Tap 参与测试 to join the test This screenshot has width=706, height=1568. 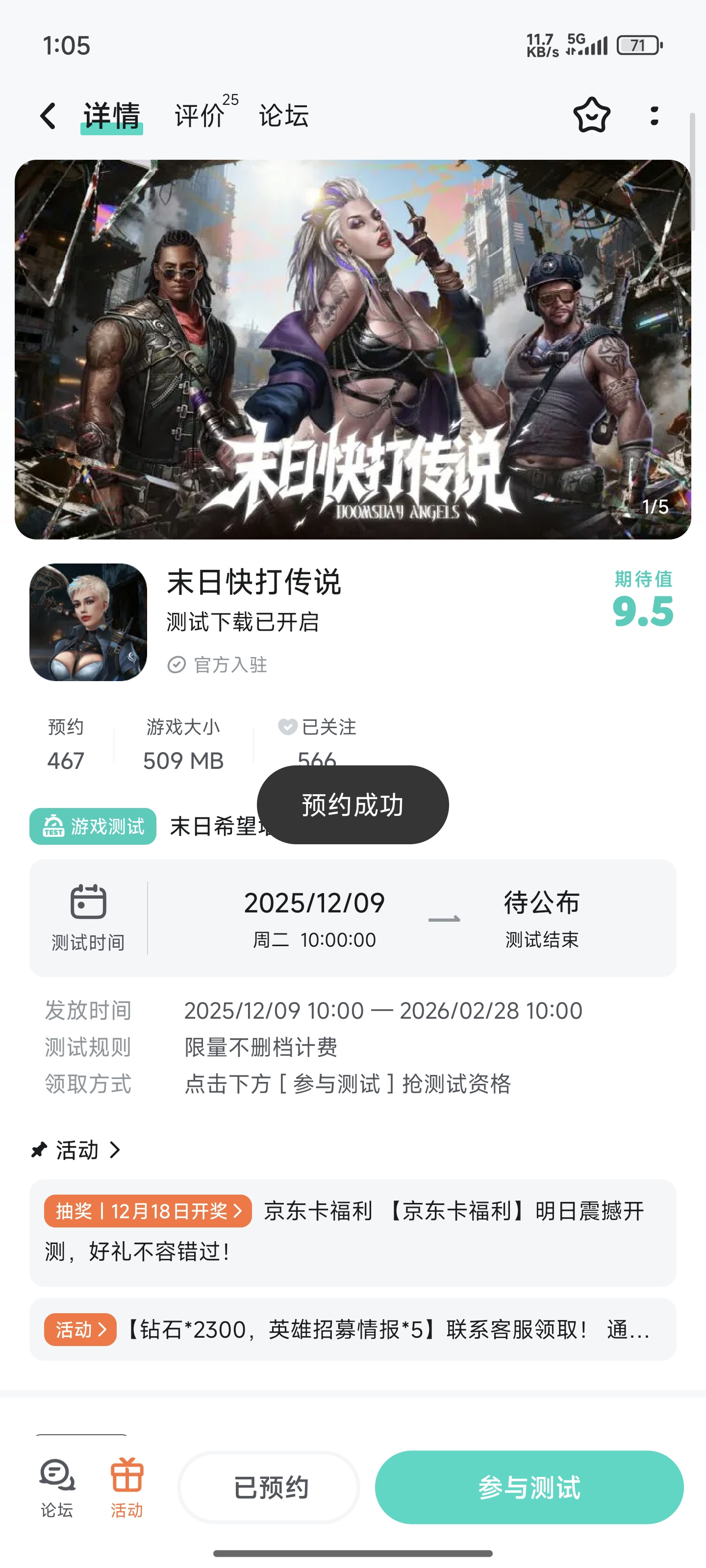coord(529,1487)
